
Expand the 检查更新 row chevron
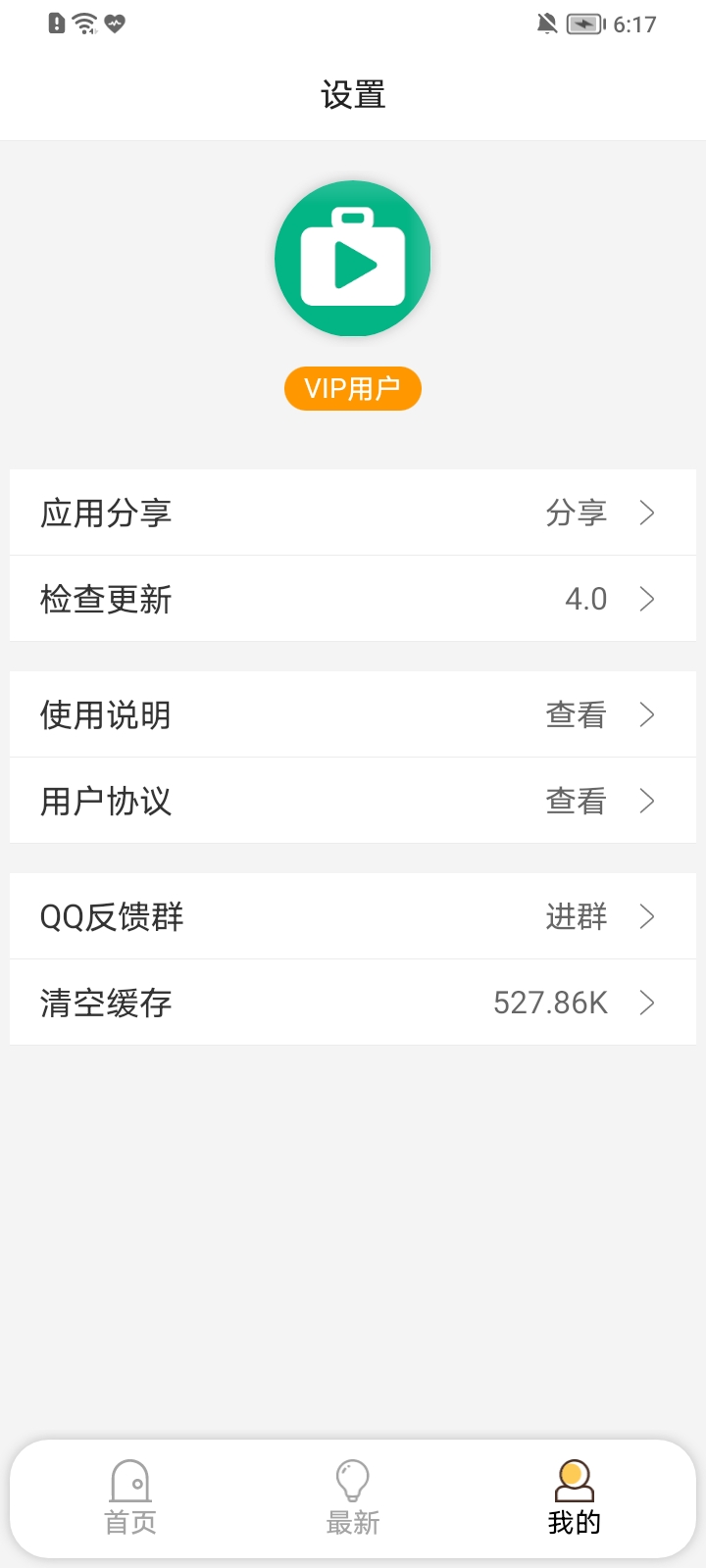(646, 599)
